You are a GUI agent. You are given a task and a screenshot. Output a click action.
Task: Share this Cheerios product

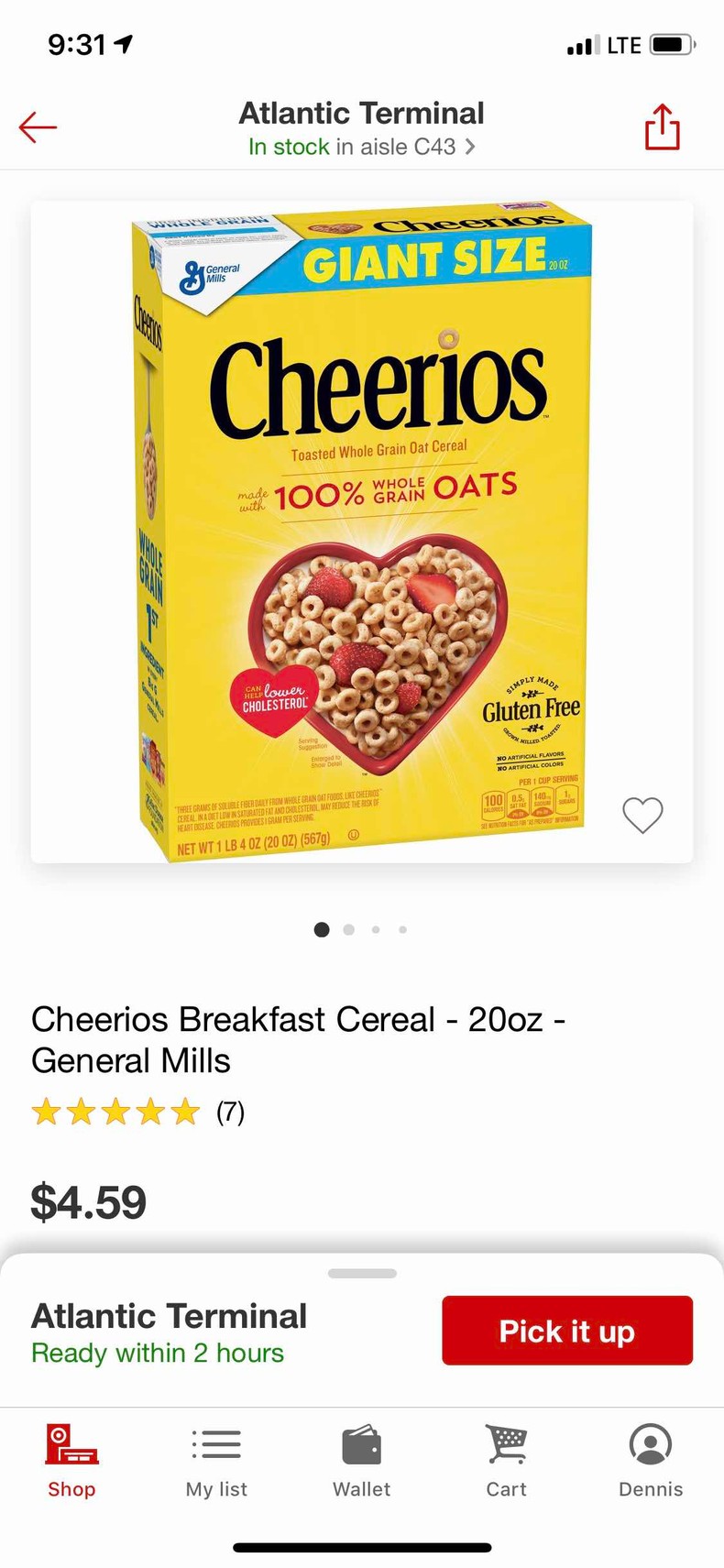click(x=662, y=126)
